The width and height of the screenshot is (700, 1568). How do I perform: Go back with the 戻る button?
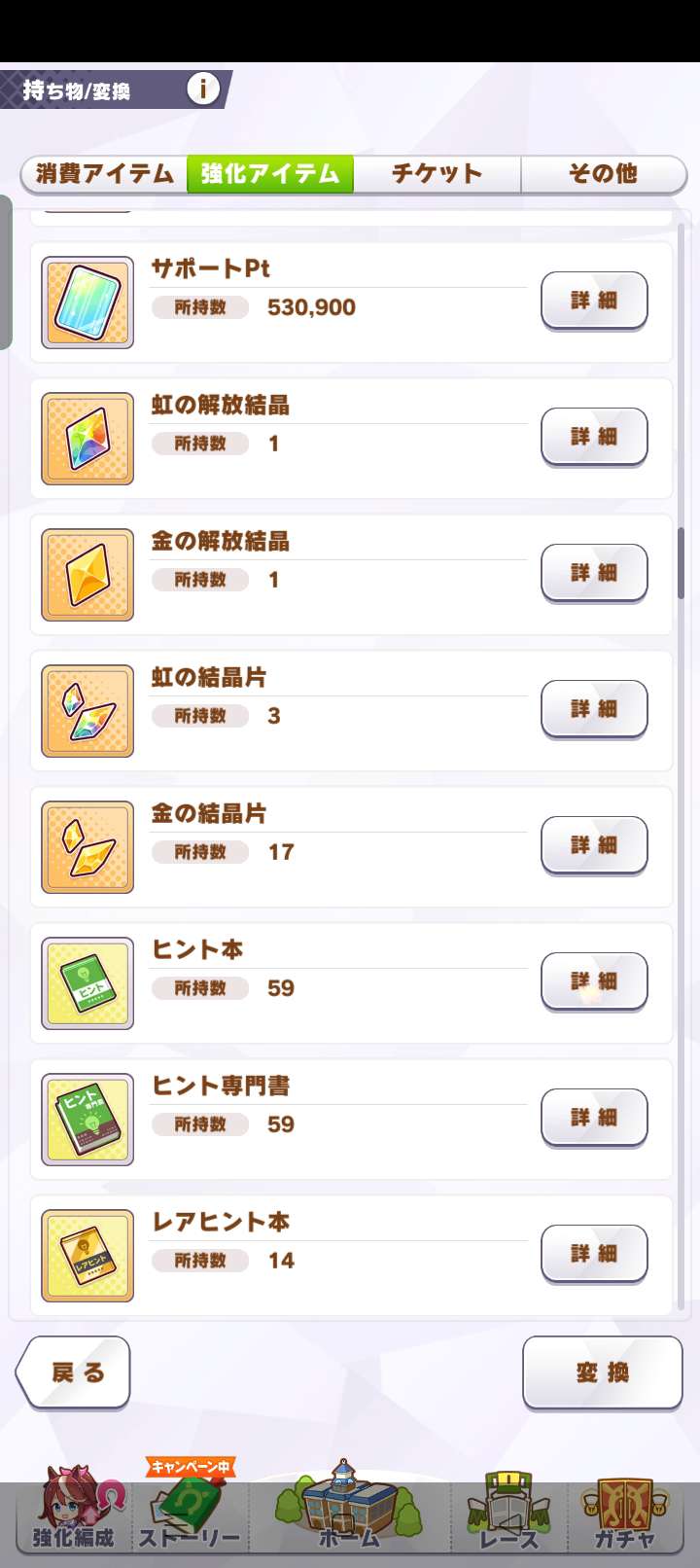pyautogui.click(x=75, y=1372)
